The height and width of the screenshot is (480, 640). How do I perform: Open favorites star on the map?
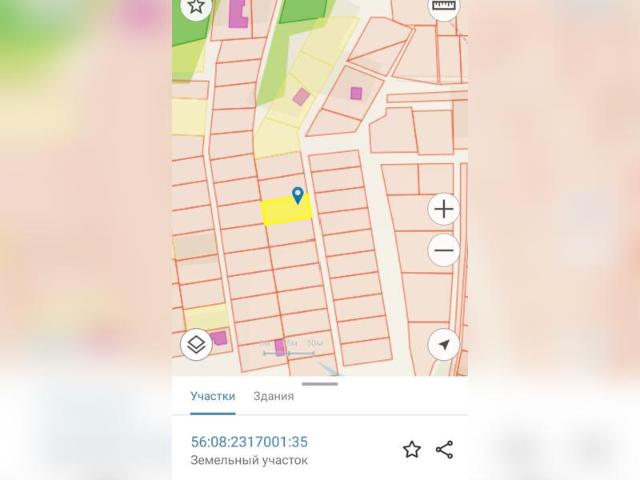click(x=196, y=6)
